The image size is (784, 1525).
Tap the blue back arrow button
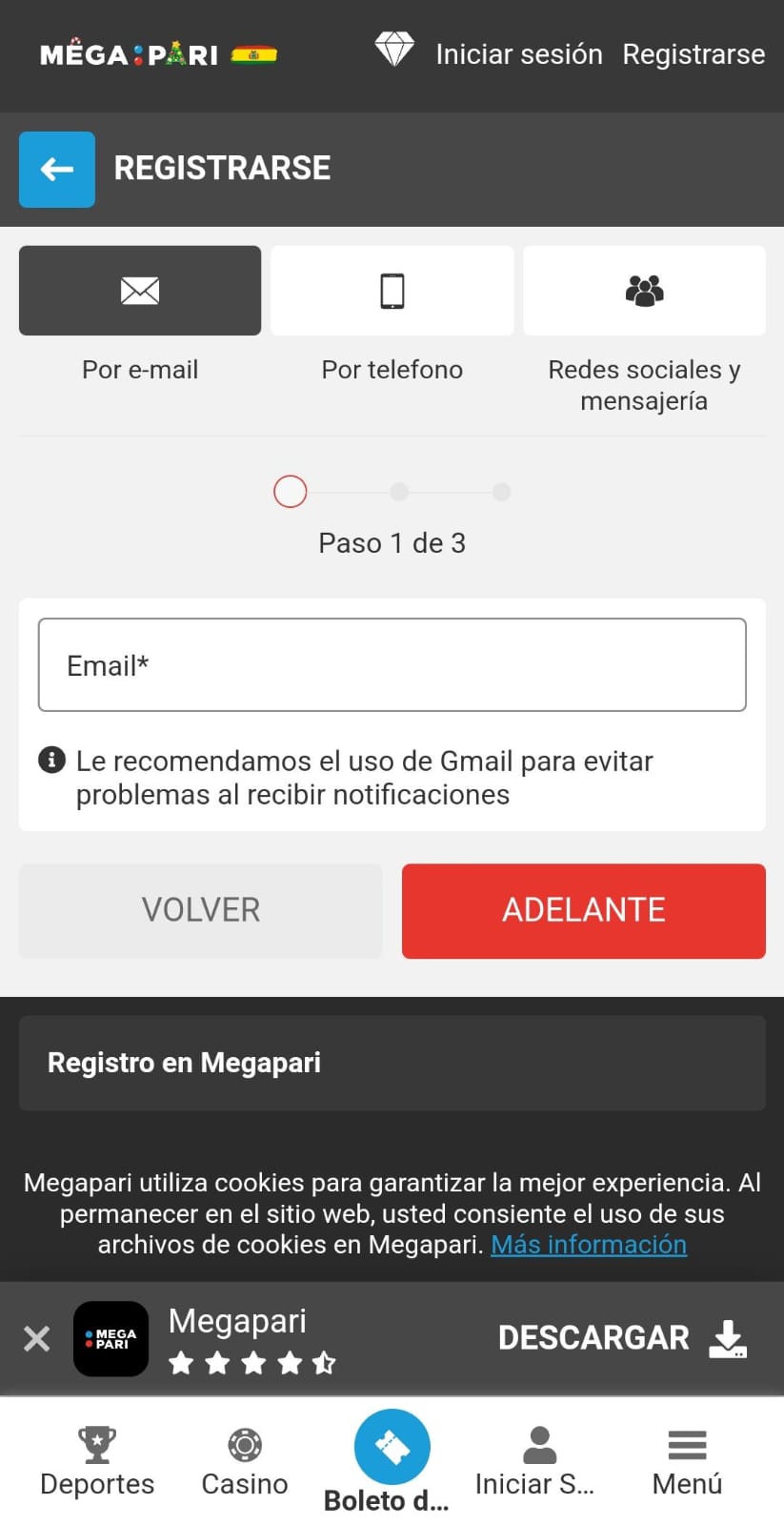coord(57,170)
